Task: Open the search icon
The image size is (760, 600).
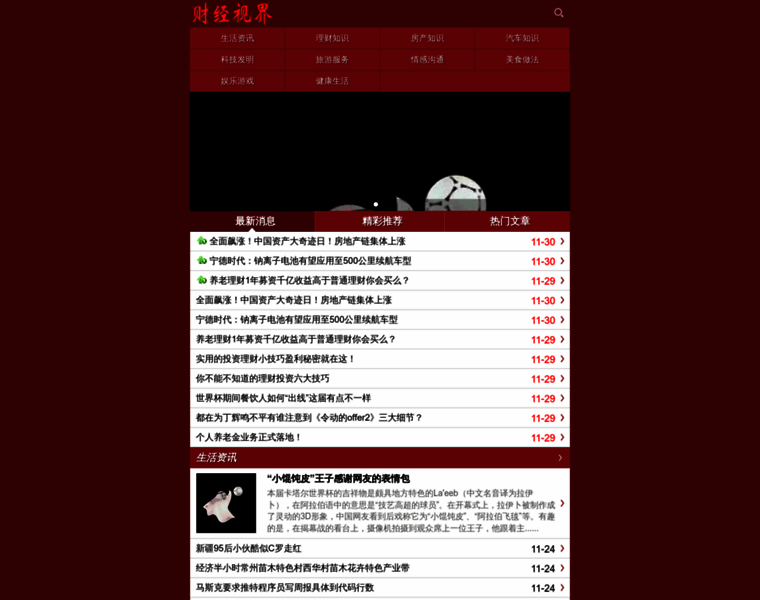Action: pos(559,13)
